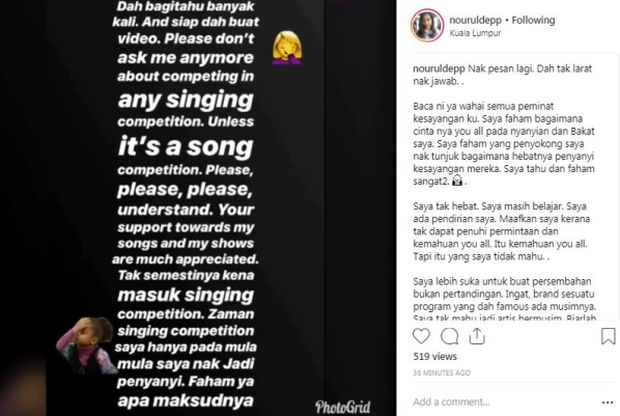620x416 pixels.
Task: View the 36 minutes ago timestamp link
Action: 442,372
